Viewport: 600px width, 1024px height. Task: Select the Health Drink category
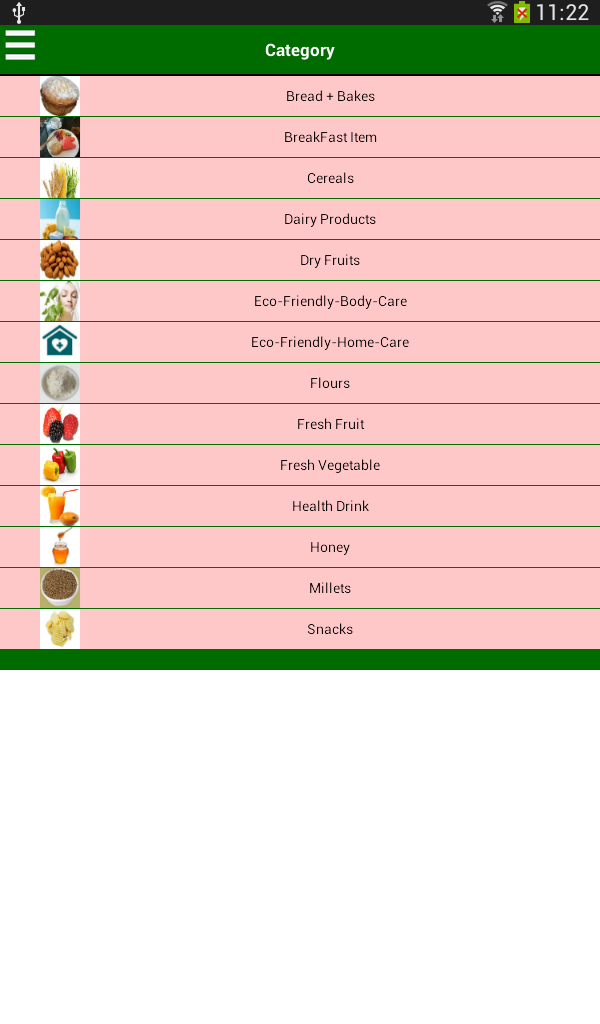(330, 506)
